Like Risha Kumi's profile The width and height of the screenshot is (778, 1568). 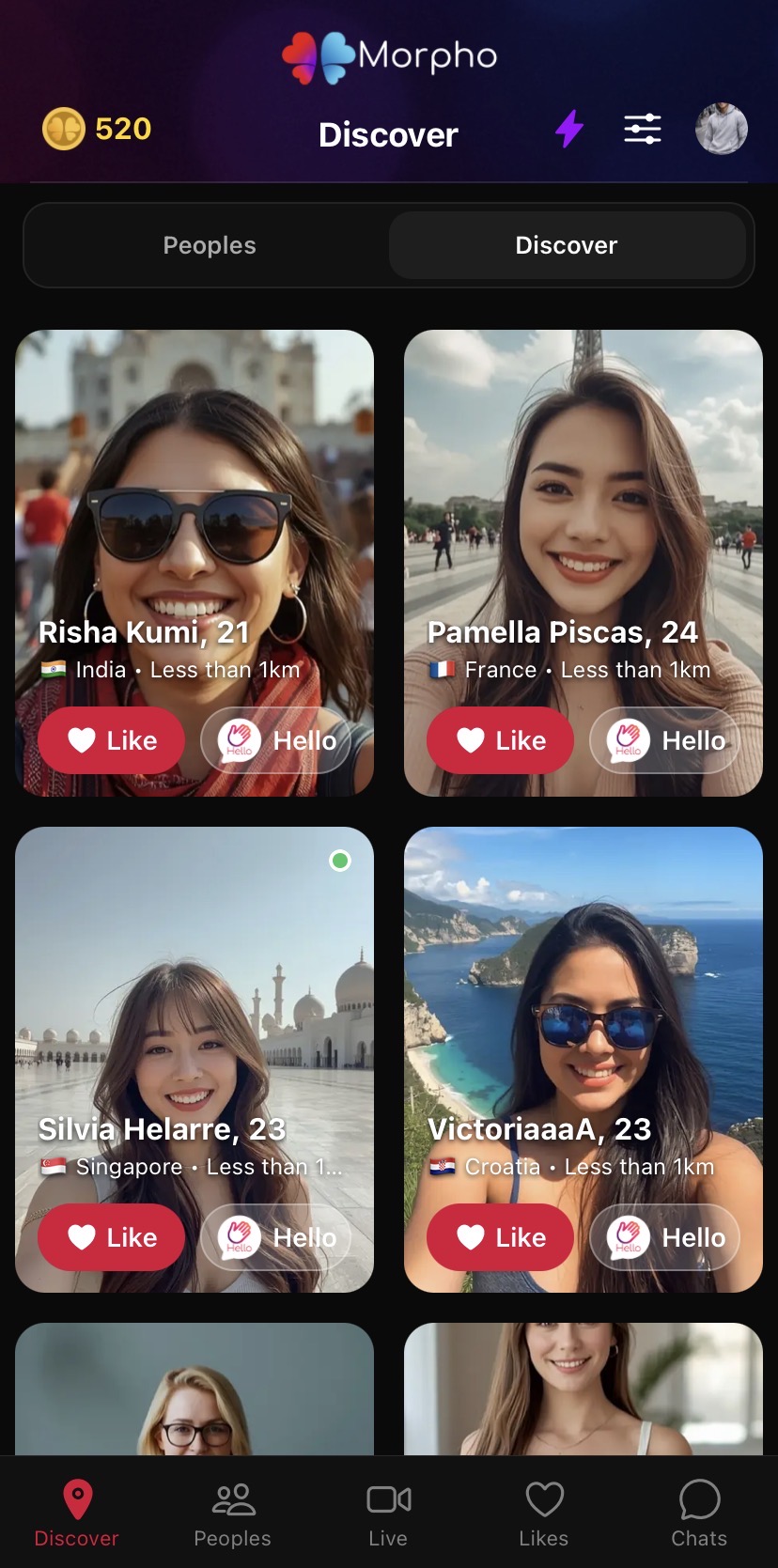pyautogui.click(x=112, y=740)
